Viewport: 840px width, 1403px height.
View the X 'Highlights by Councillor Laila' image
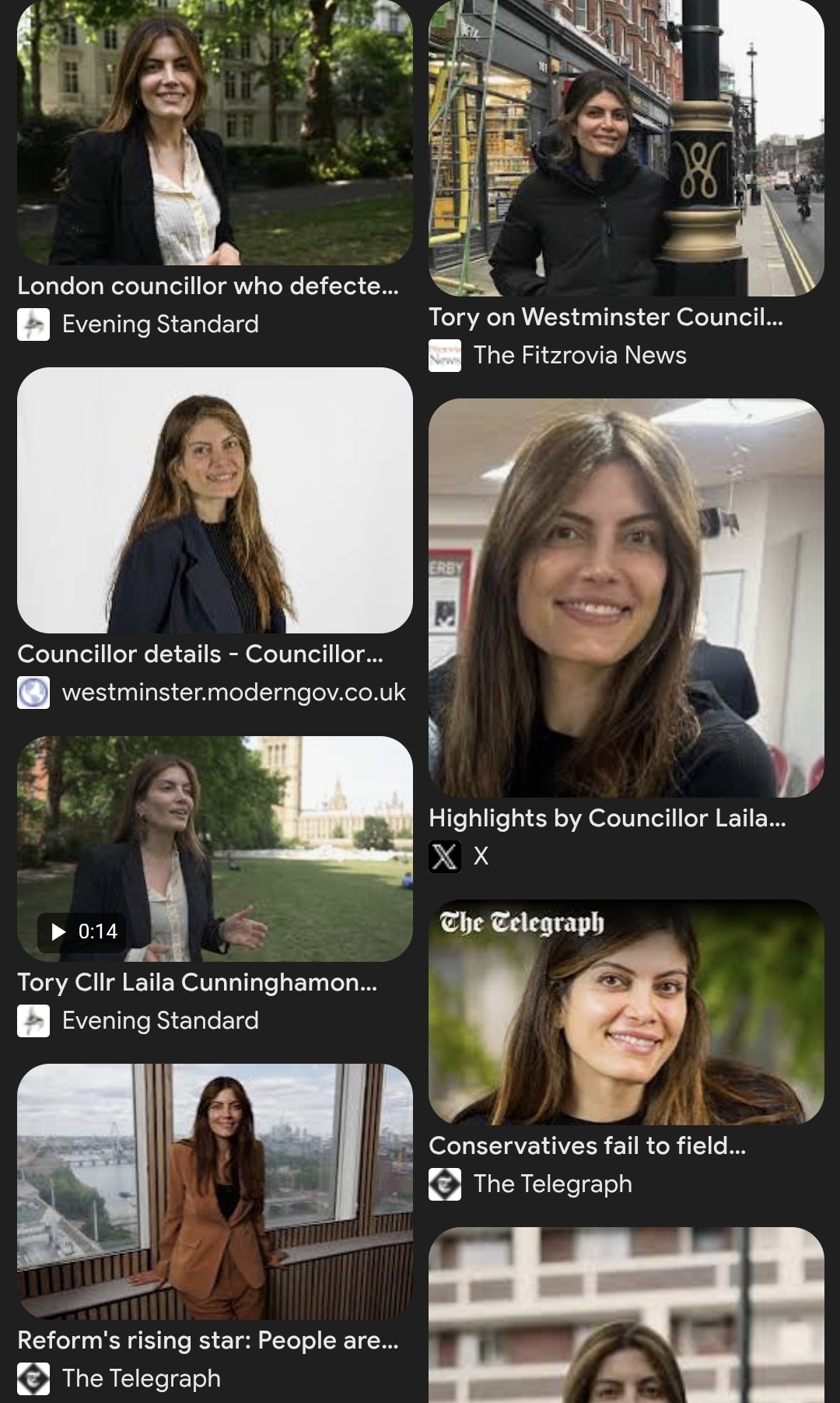pyautogui.click(x=626, y=598)
